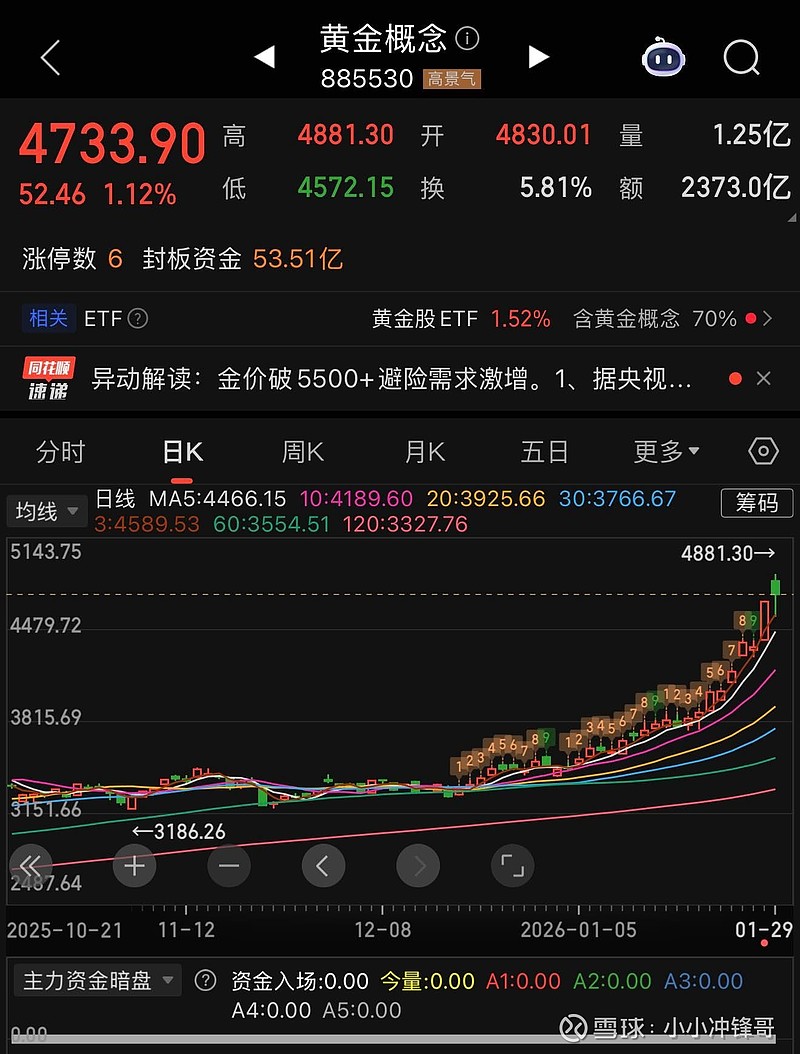
Task: Open search with the magnifier icon
Action: [x=741, y=57]
